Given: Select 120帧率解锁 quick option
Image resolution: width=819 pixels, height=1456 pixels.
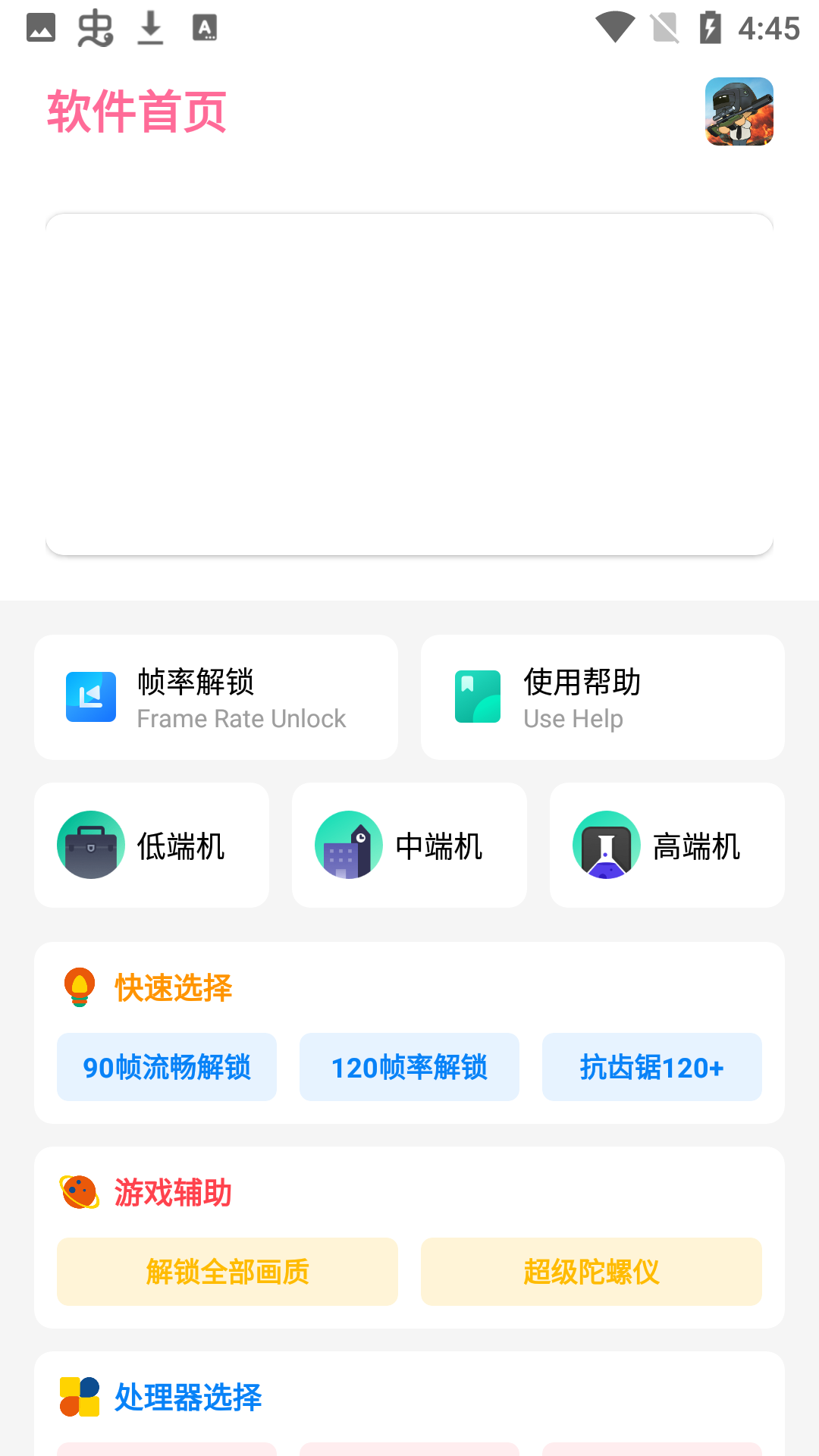Looking at the screenshot, I should click(x=409, y=1067).
